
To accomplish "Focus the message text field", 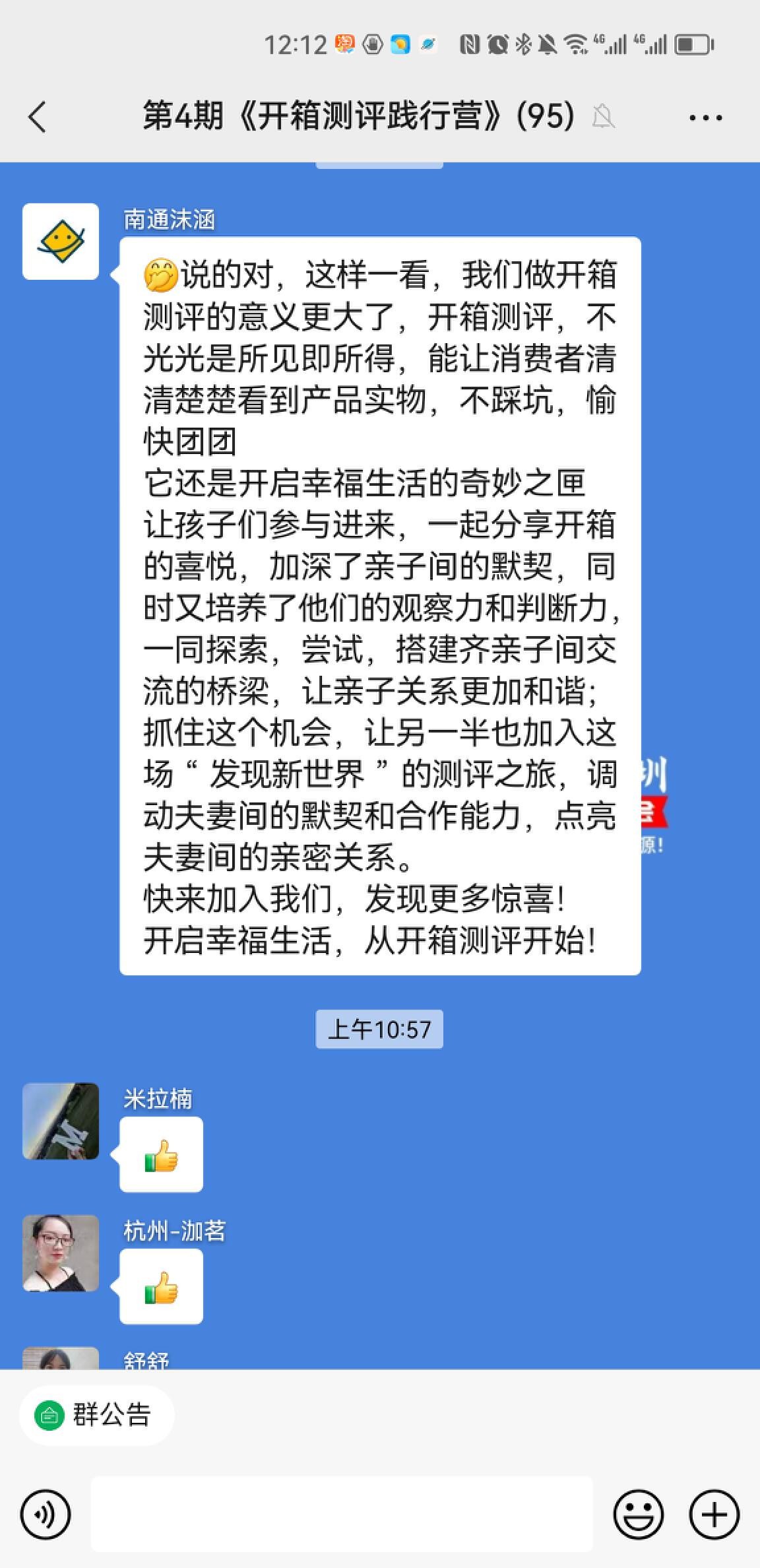I will coord(342,1515).
